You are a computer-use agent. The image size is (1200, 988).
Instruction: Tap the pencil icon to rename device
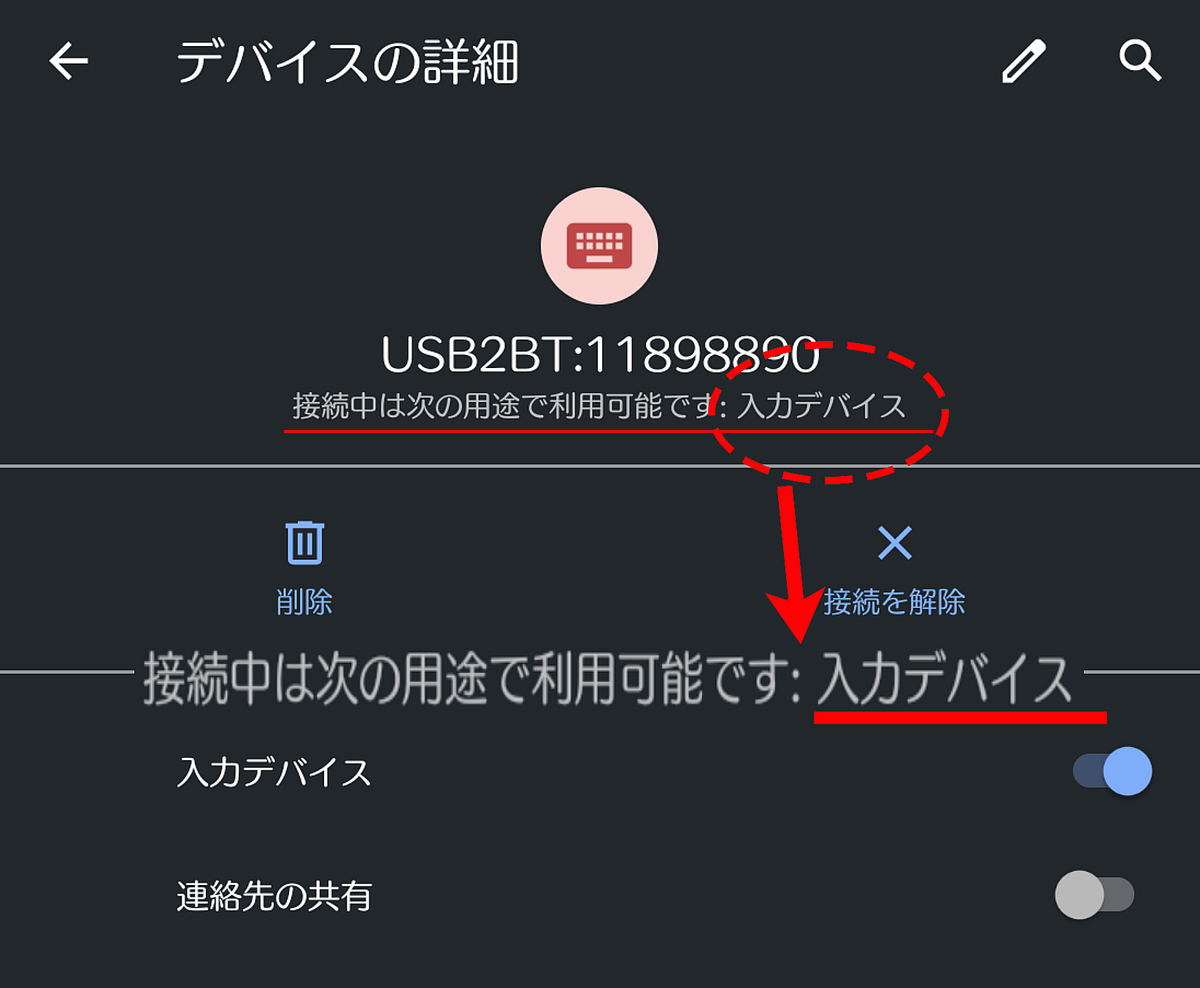[x=1023, y=62]
